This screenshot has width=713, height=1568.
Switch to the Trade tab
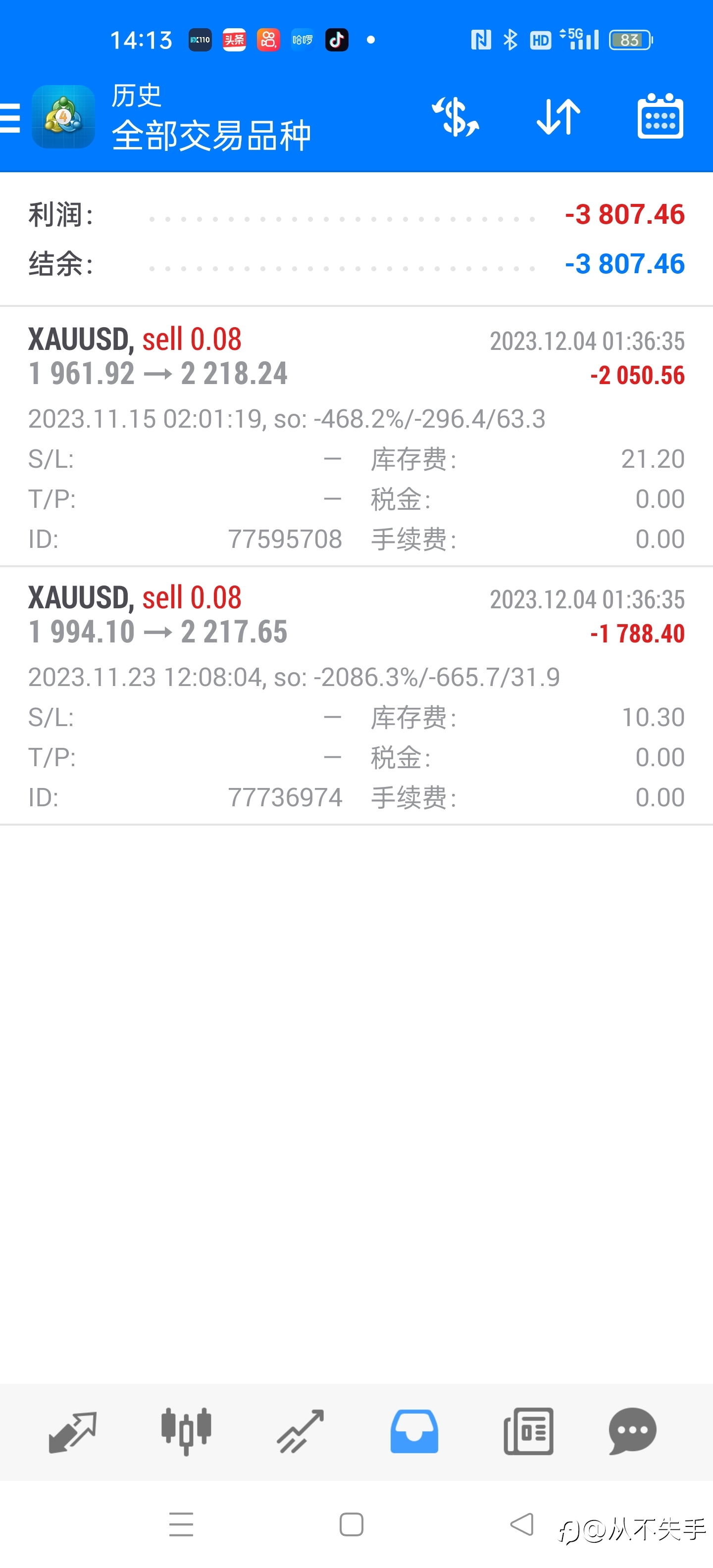pos(300,1432)
